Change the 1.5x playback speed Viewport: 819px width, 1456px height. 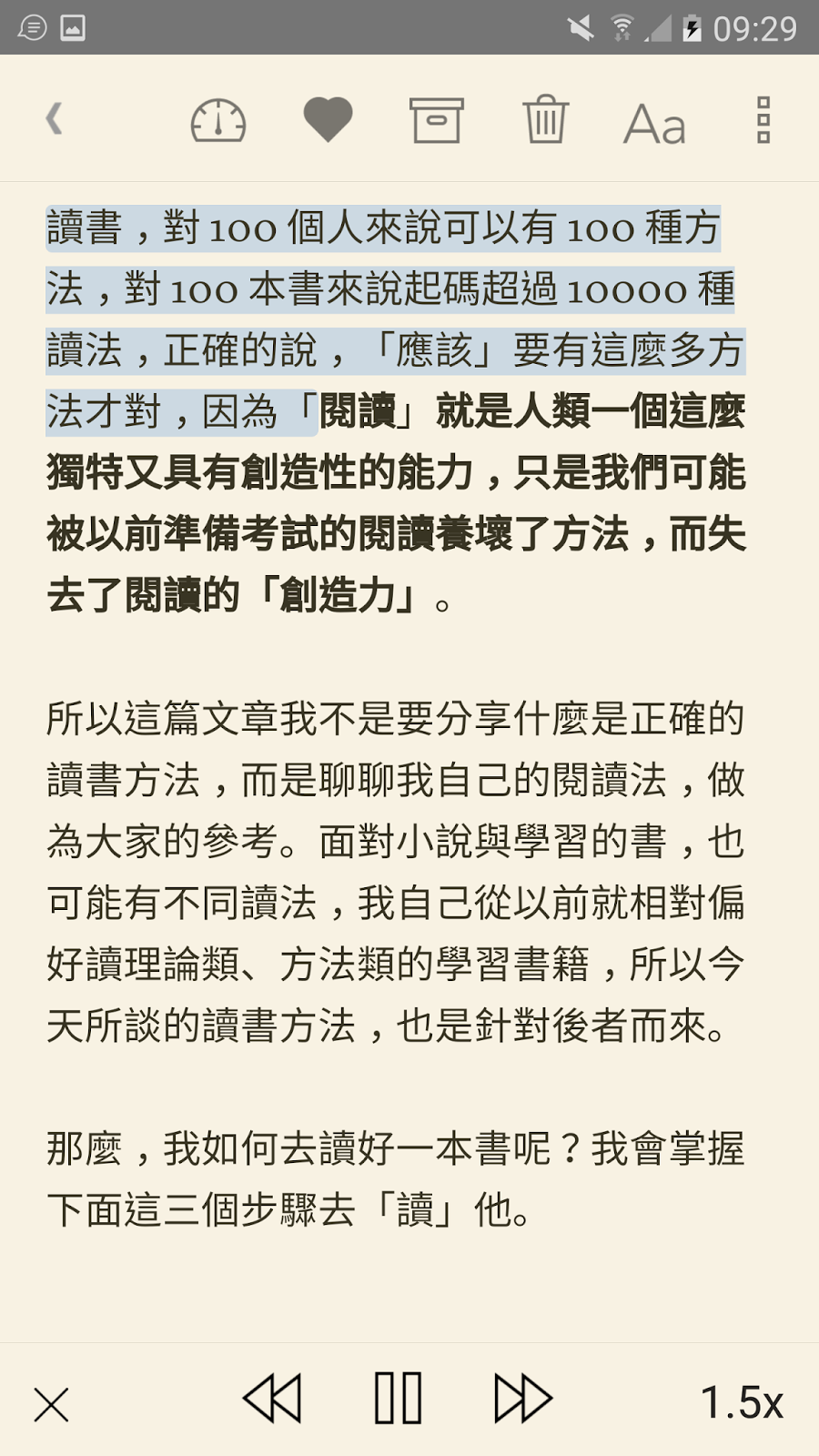pos(741,1402)
